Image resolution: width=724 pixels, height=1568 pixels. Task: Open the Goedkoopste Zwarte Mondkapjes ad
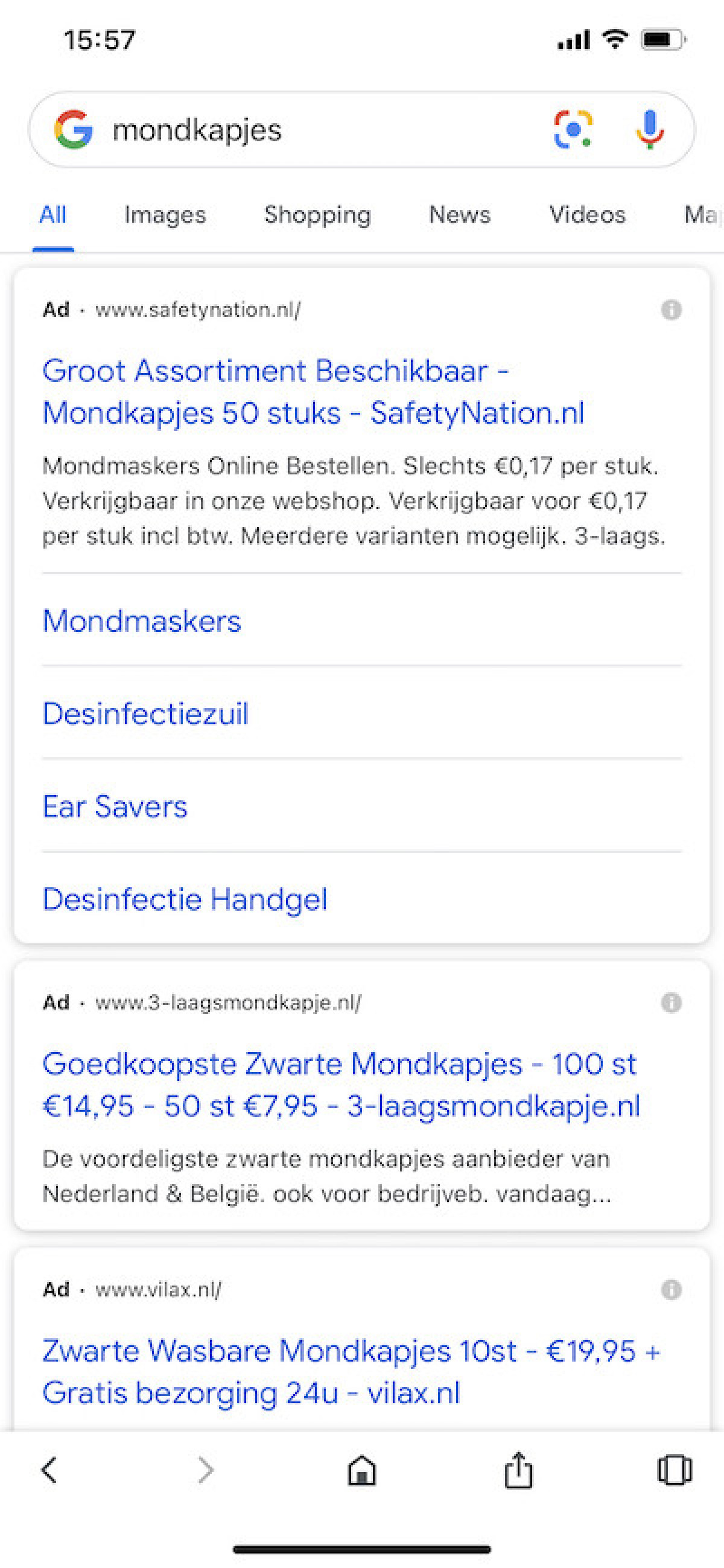tap(341, 1084)
